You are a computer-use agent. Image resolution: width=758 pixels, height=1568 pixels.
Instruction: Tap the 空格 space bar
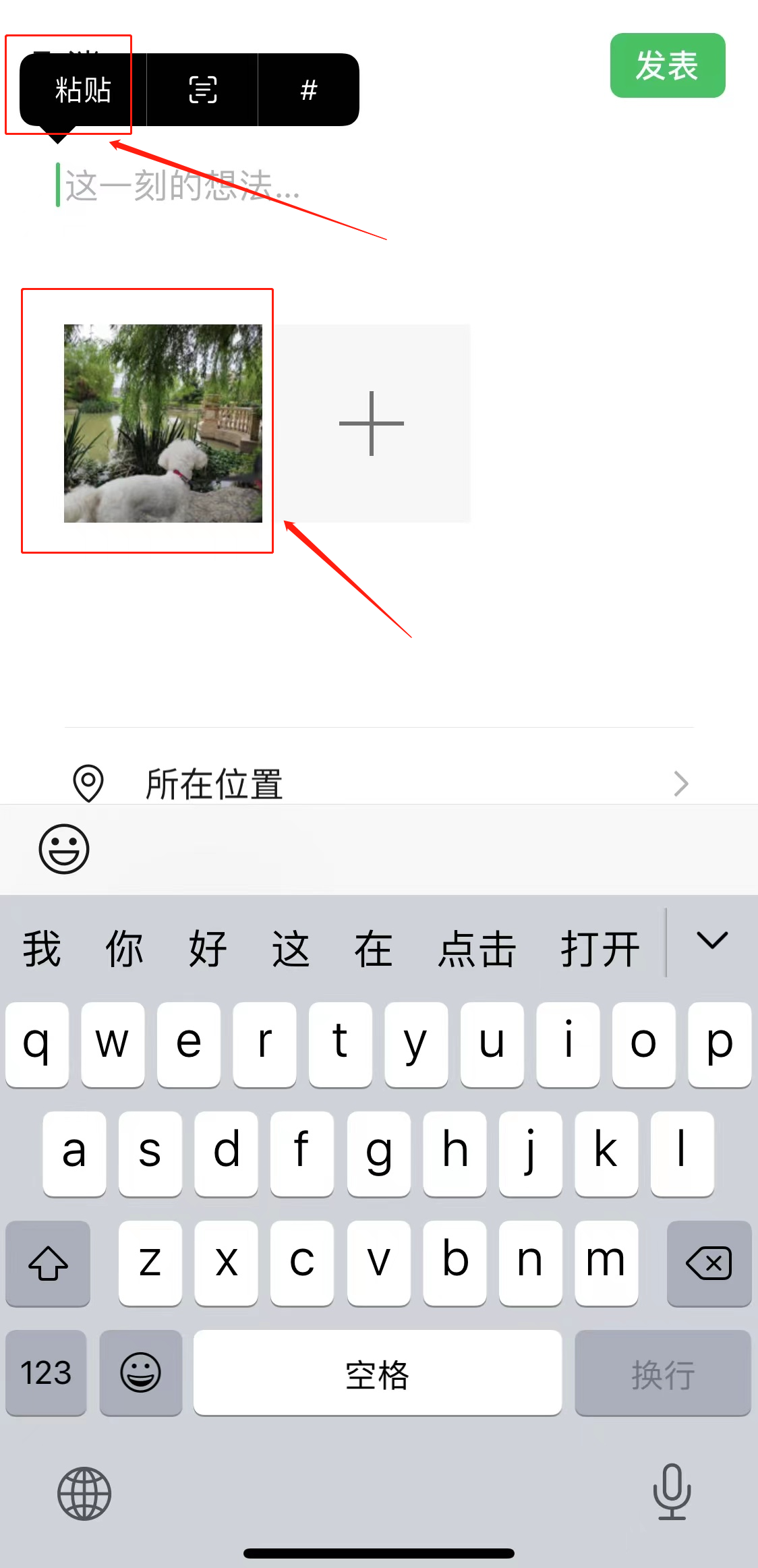tap(377, 1372)
